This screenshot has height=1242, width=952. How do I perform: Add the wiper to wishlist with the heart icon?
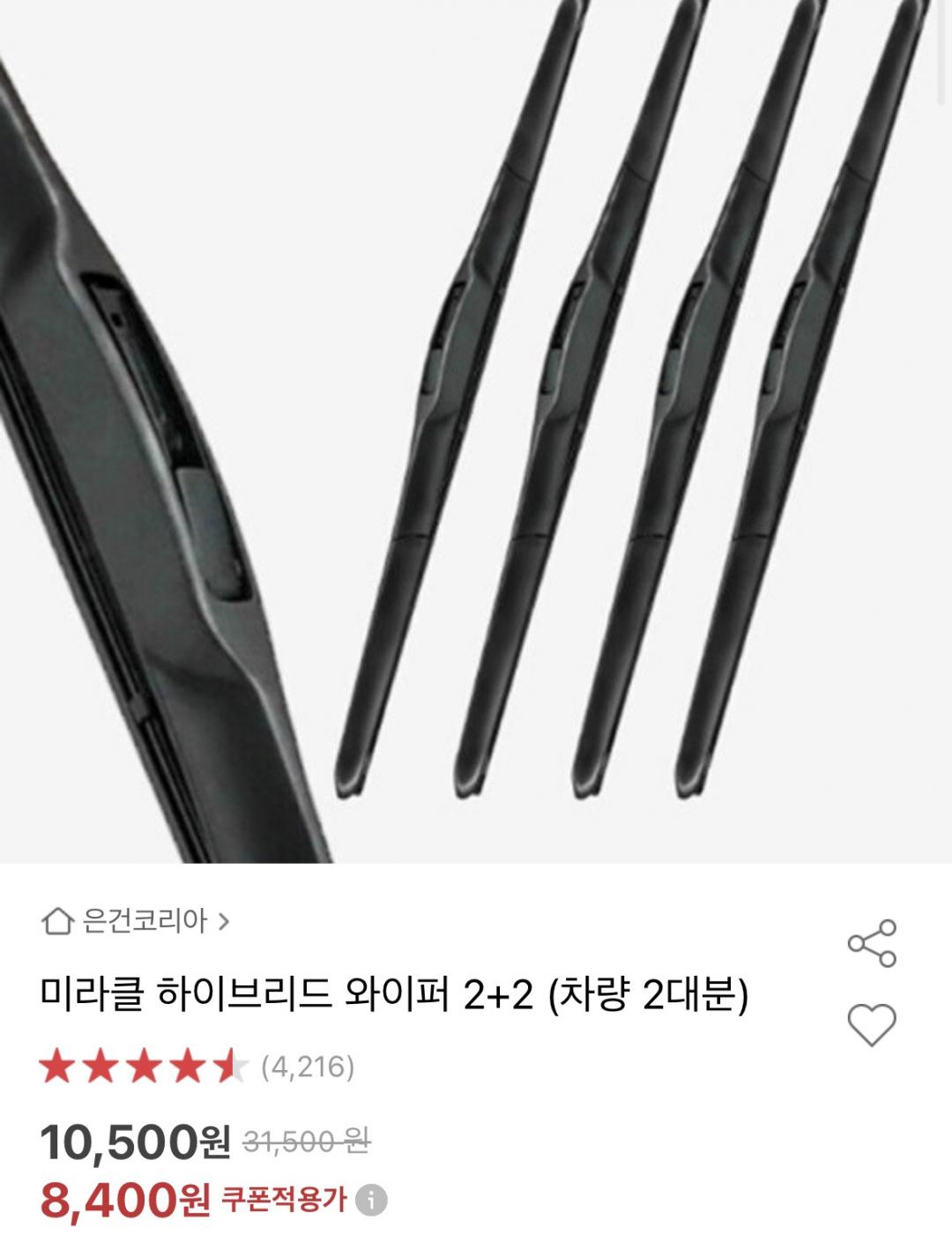pos(871,1024)
